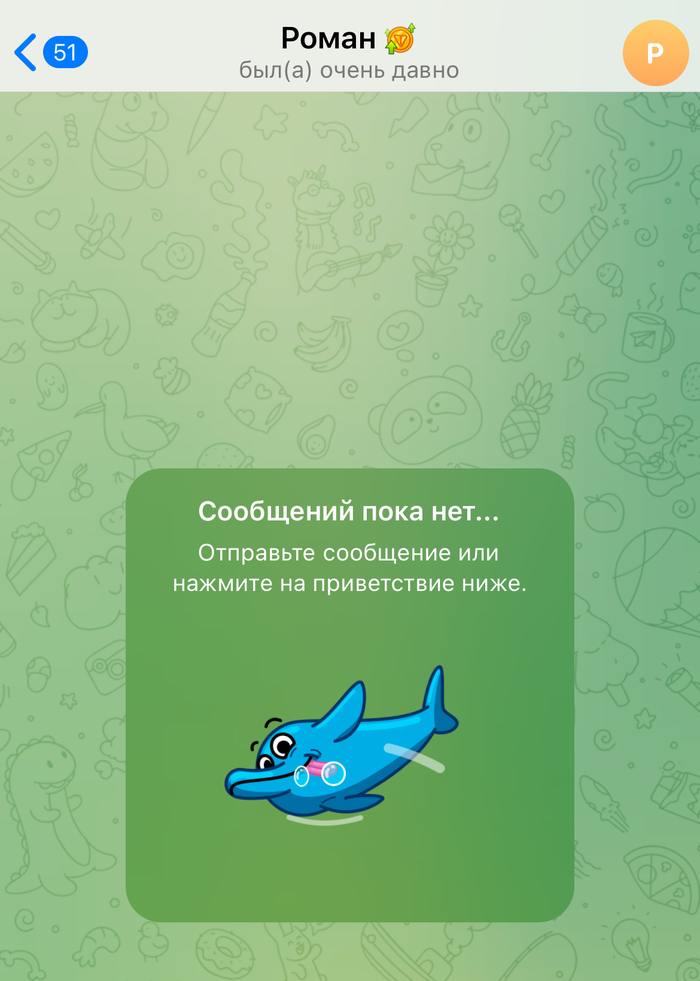700x981 pixels.
Task: Open Роман's profile avatar
Action: [654, 52]
